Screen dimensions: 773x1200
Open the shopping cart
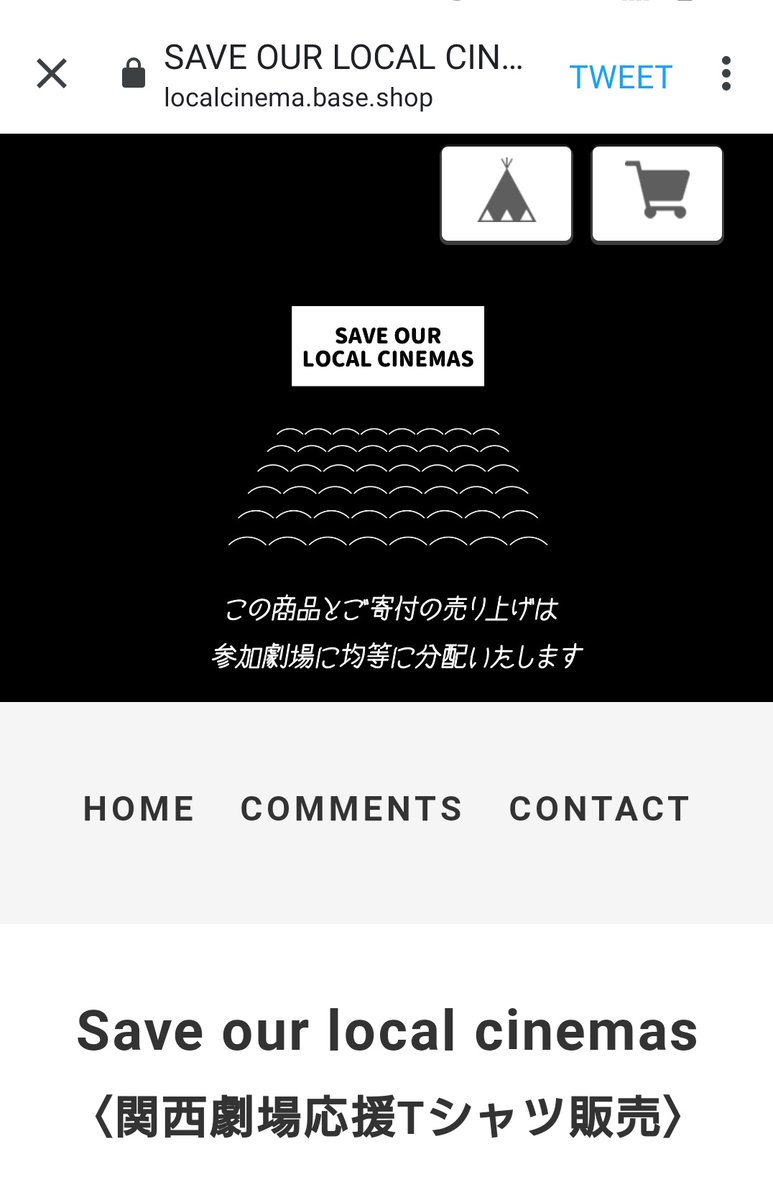[657, 193]
